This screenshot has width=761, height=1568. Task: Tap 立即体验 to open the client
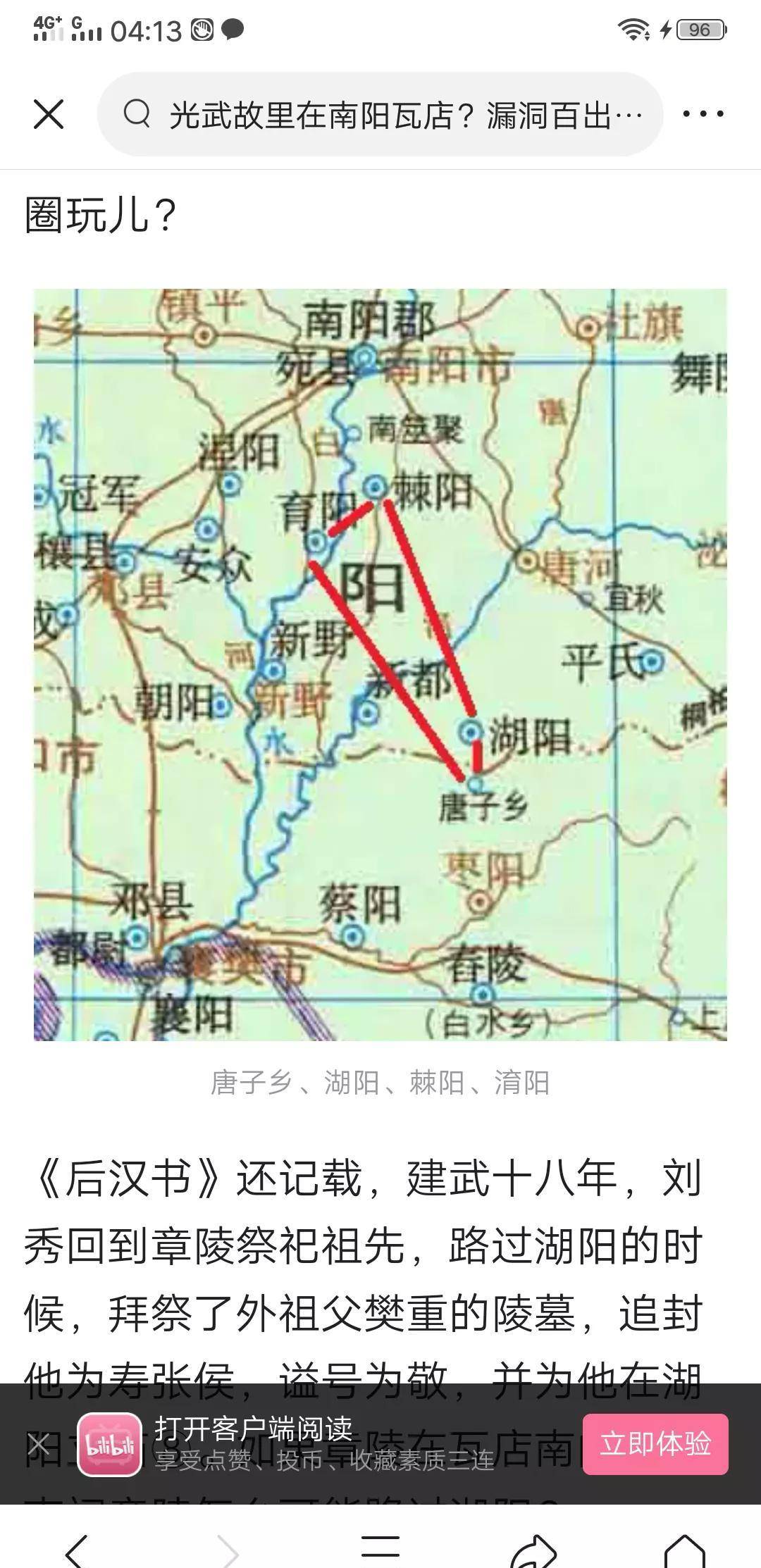(x=655, y=1443)
